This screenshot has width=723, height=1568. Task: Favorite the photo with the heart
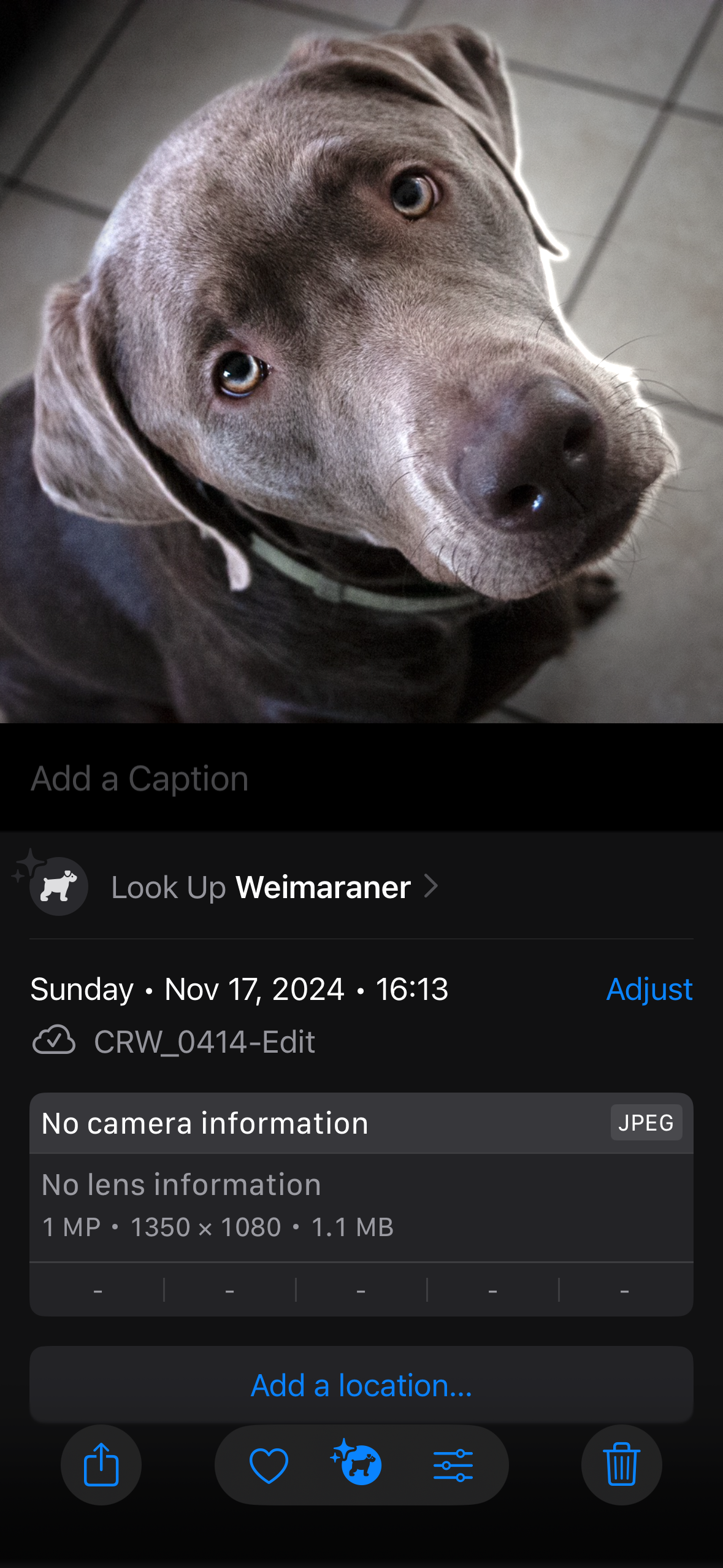pyautogui.click(x=269, y=1465)
